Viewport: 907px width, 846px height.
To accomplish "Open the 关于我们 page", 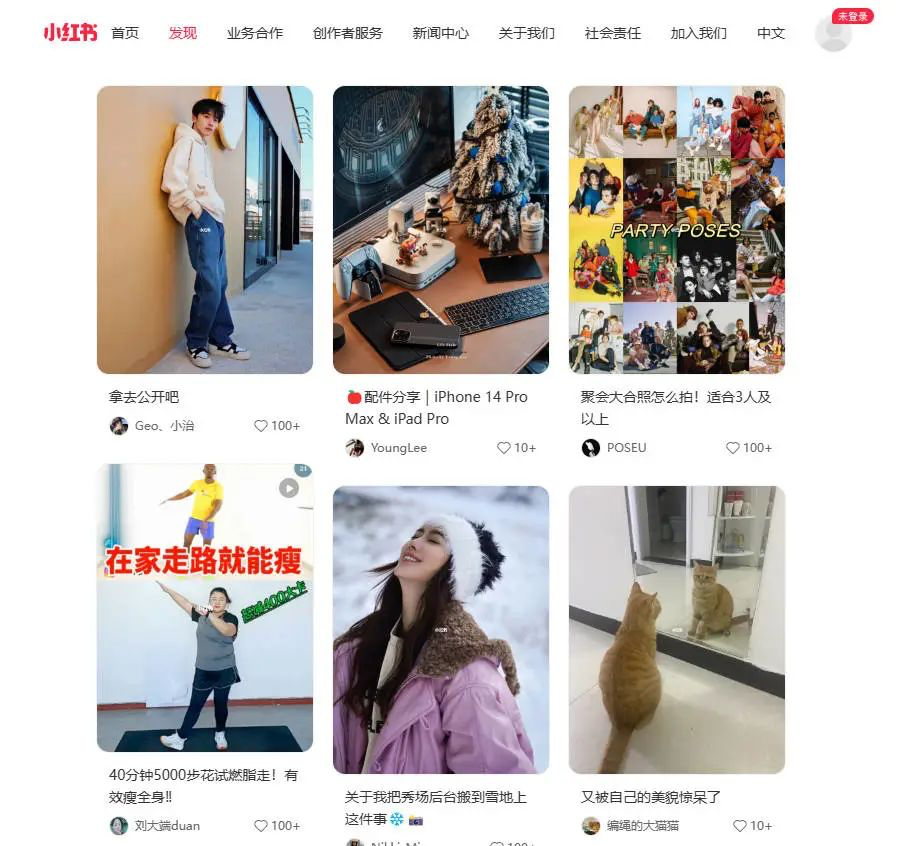I will [526, 33].
